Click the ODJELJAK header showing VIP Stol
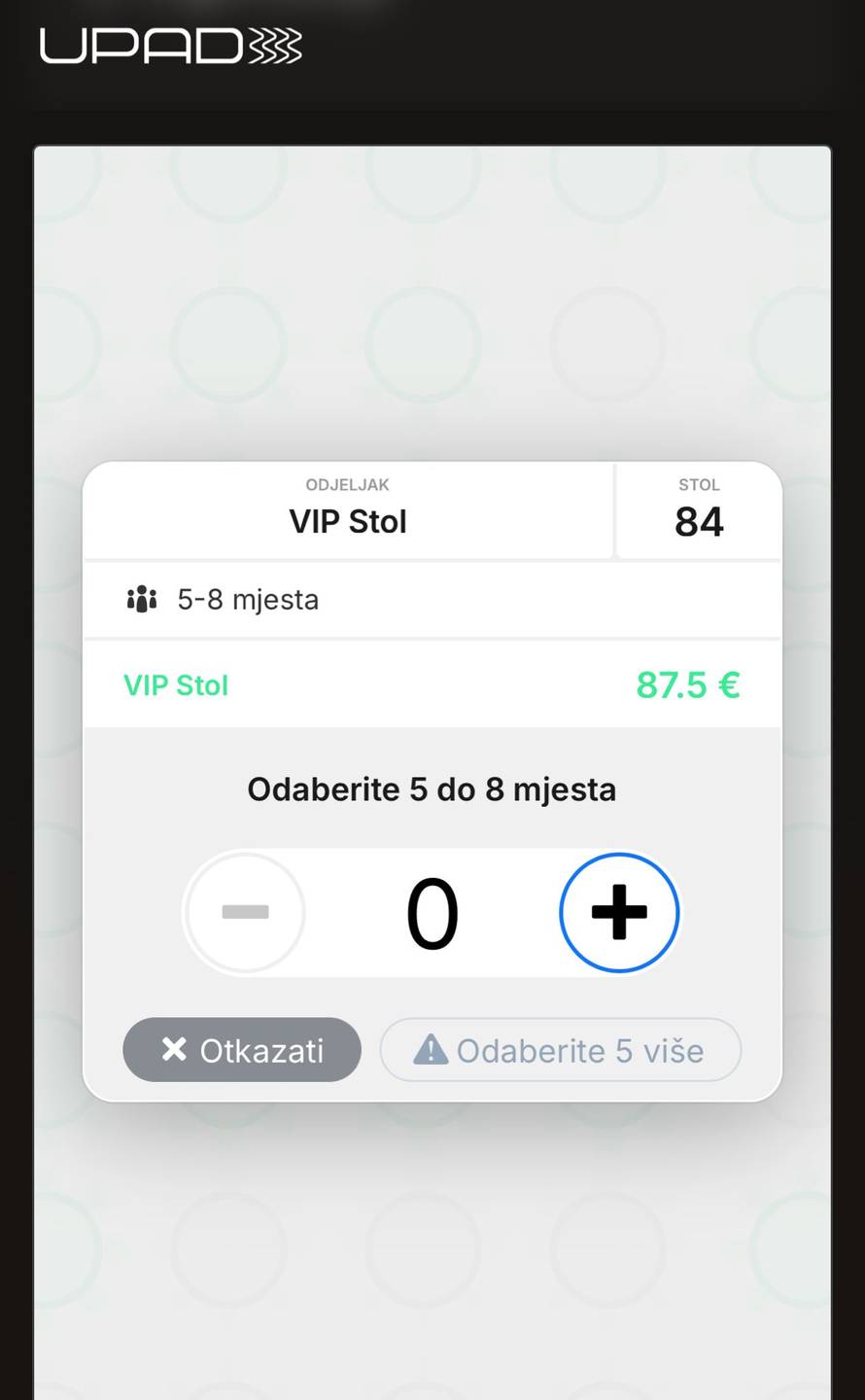Screen dimensions: 865x1400 pos(347,510)
